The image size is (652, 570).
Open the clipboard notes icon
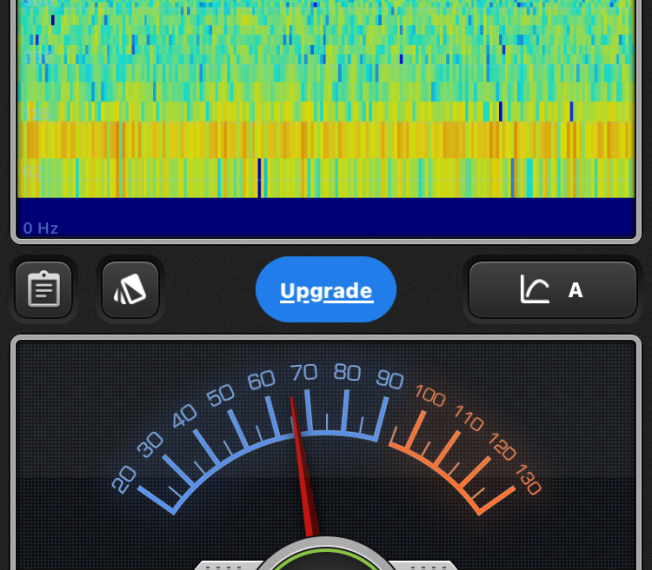tap(43, 290)
